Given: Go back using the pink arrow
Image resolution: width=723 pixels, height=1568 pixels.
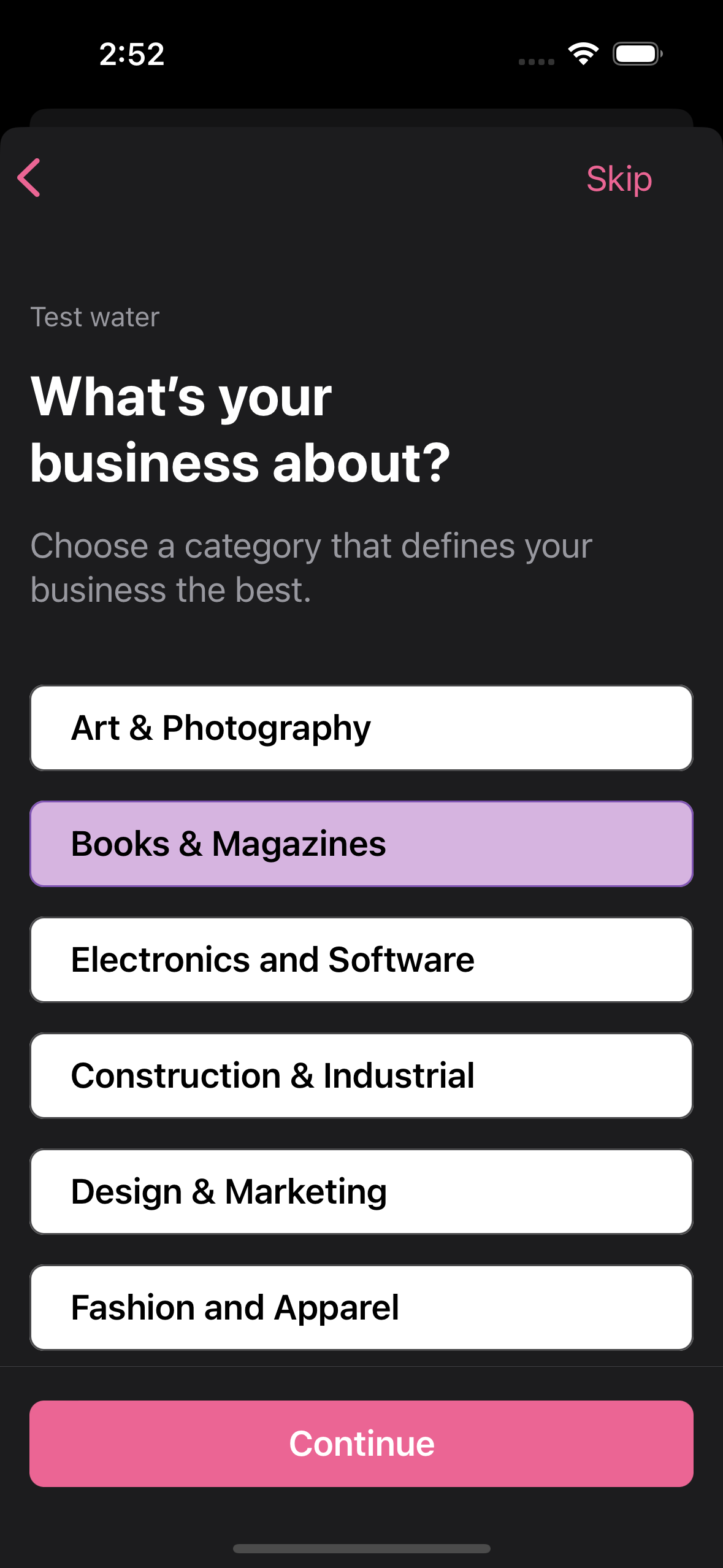Looking at the screenshot, I should [29, 178].
